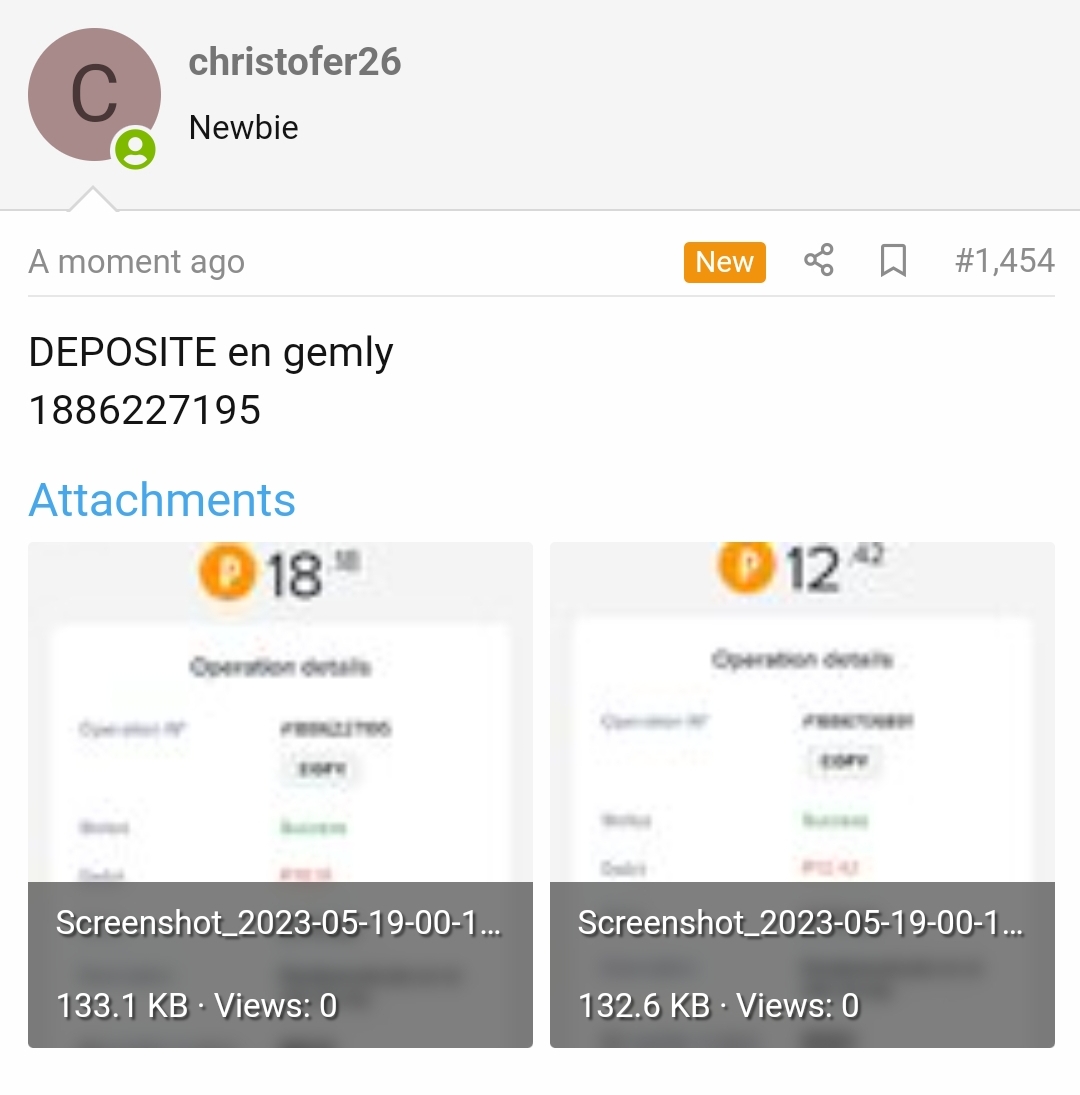Tap the A moment ago timestamp
Image resolution: width=1080 pixels, height=1095 pixels.
tap(137, 262)
